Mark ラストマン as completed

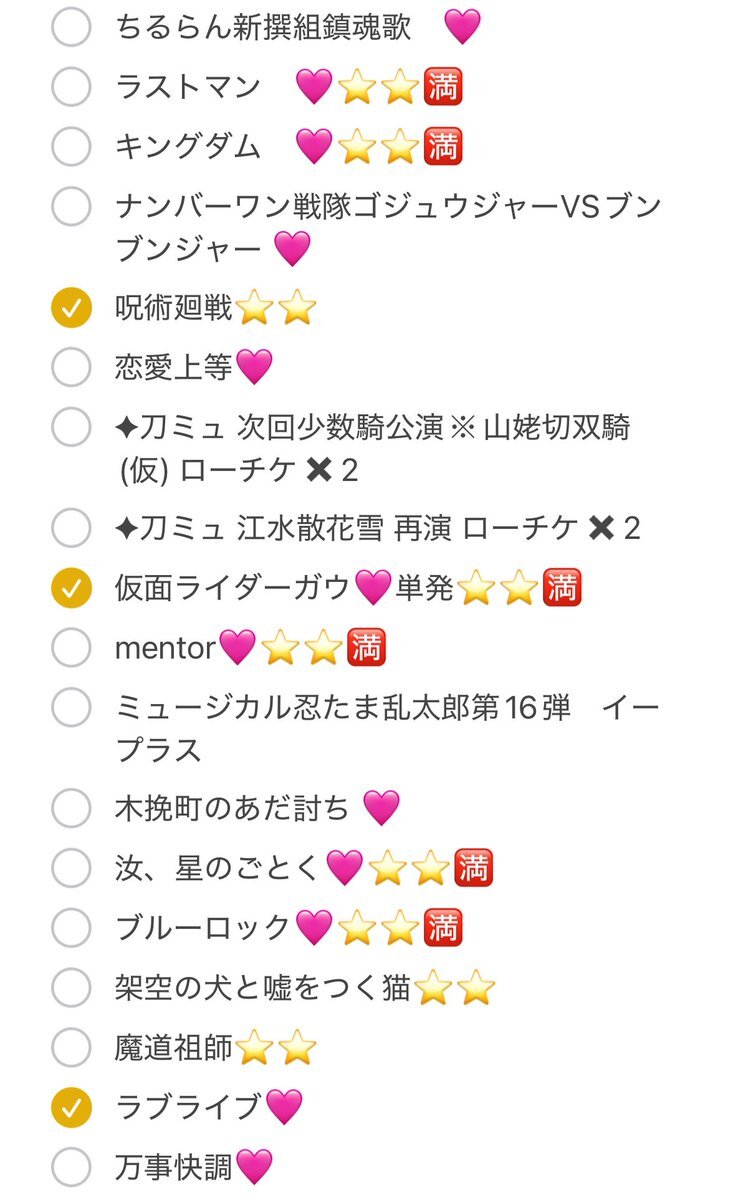tap(71, 87)
